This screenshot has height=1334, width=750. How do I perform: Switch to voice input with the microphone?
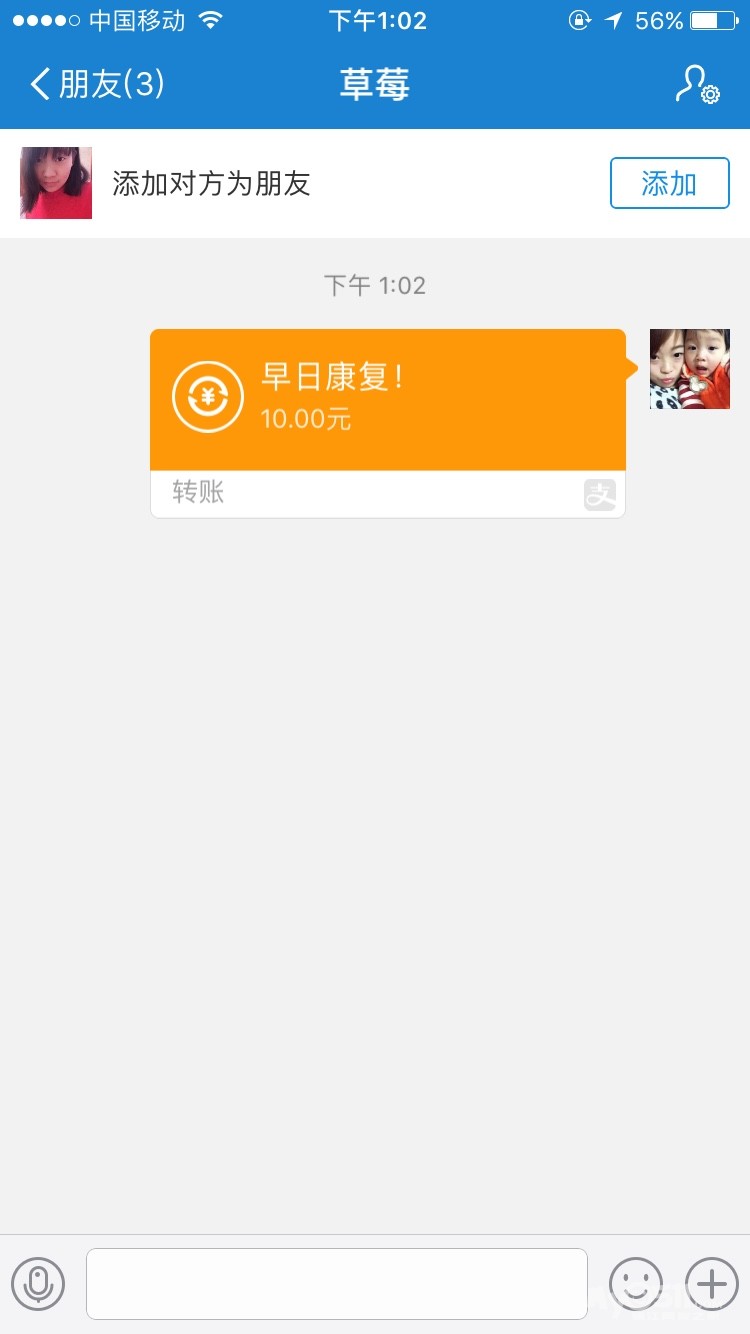pyautogui.click(x=38, y=1283)
